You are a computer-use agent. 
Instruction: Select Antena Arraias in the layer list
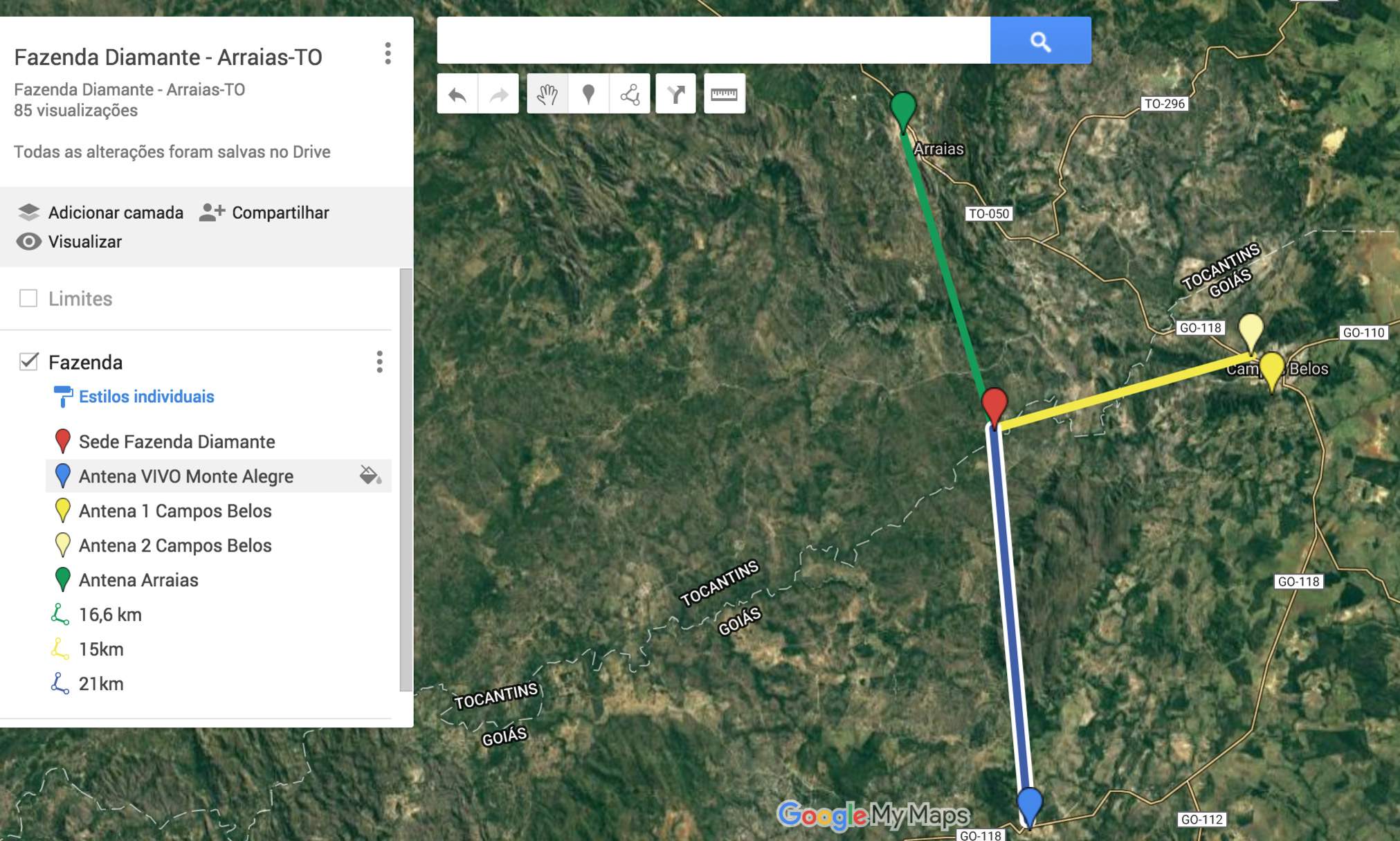[x=138, y=580]
